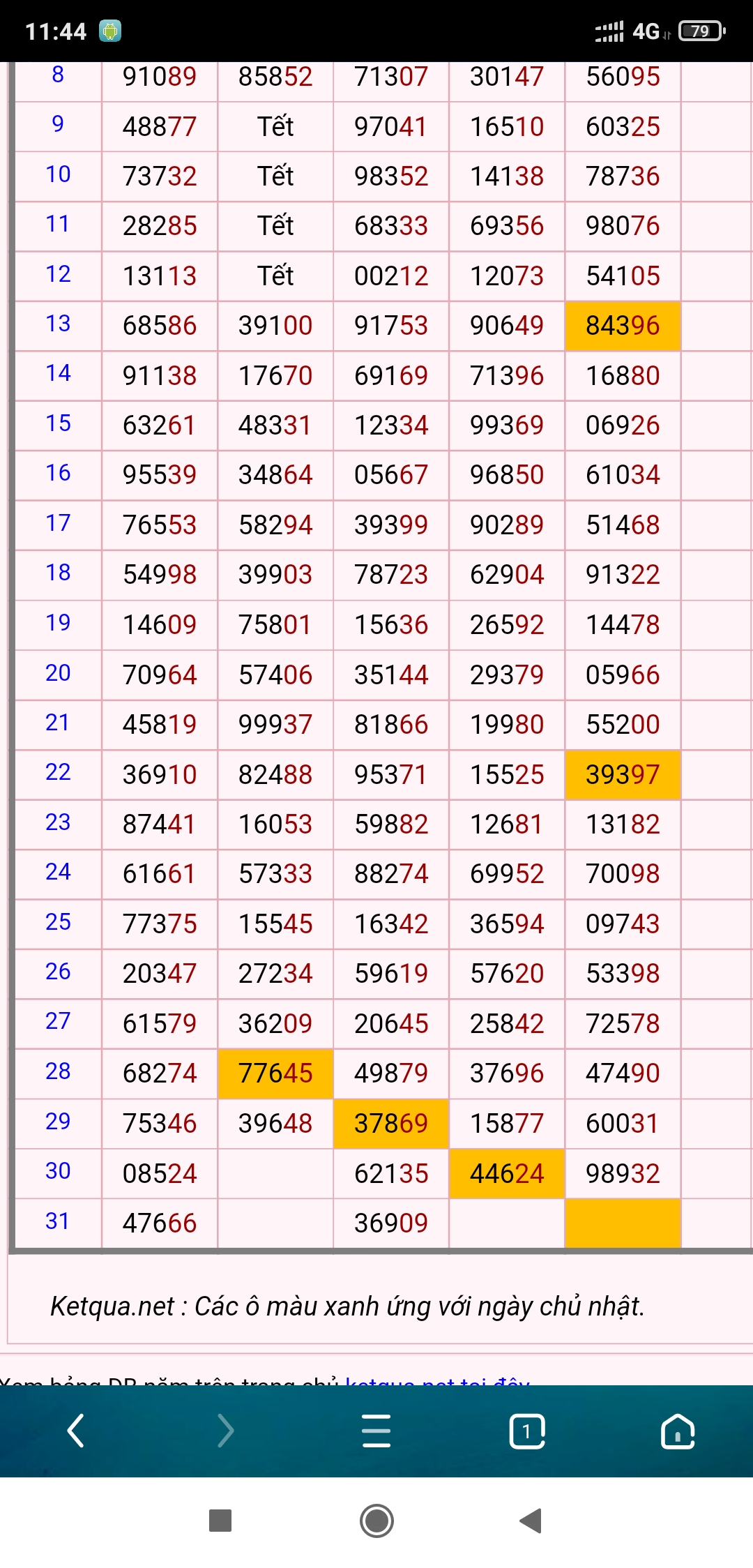Image resolution: width=753 pixels, height=1568 pixels.
Task: Tap the system recent apps button
Action: (x=220, y=1521)
